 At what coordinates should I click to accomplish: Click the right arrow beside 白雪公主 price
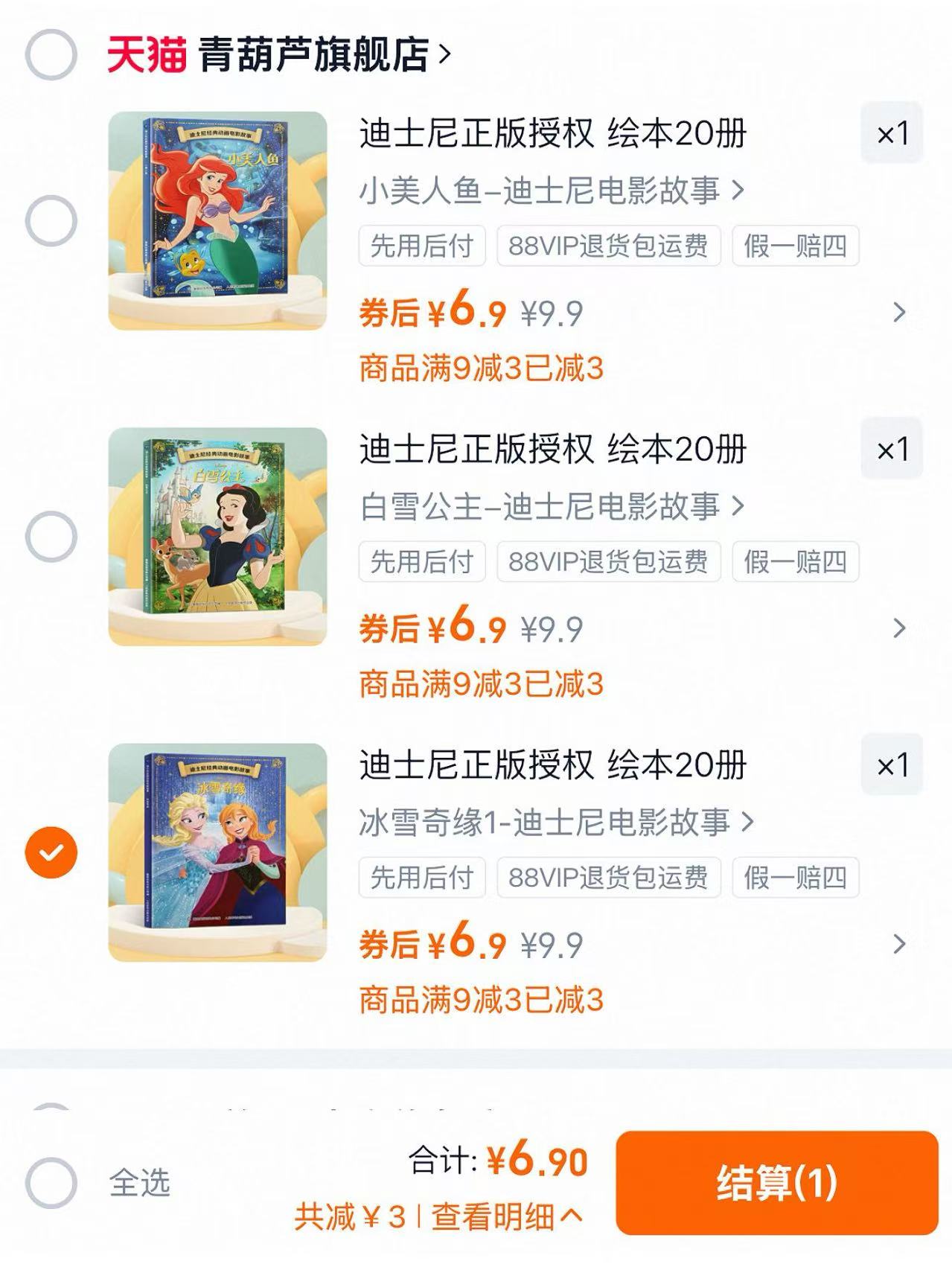tap(900, 628)
